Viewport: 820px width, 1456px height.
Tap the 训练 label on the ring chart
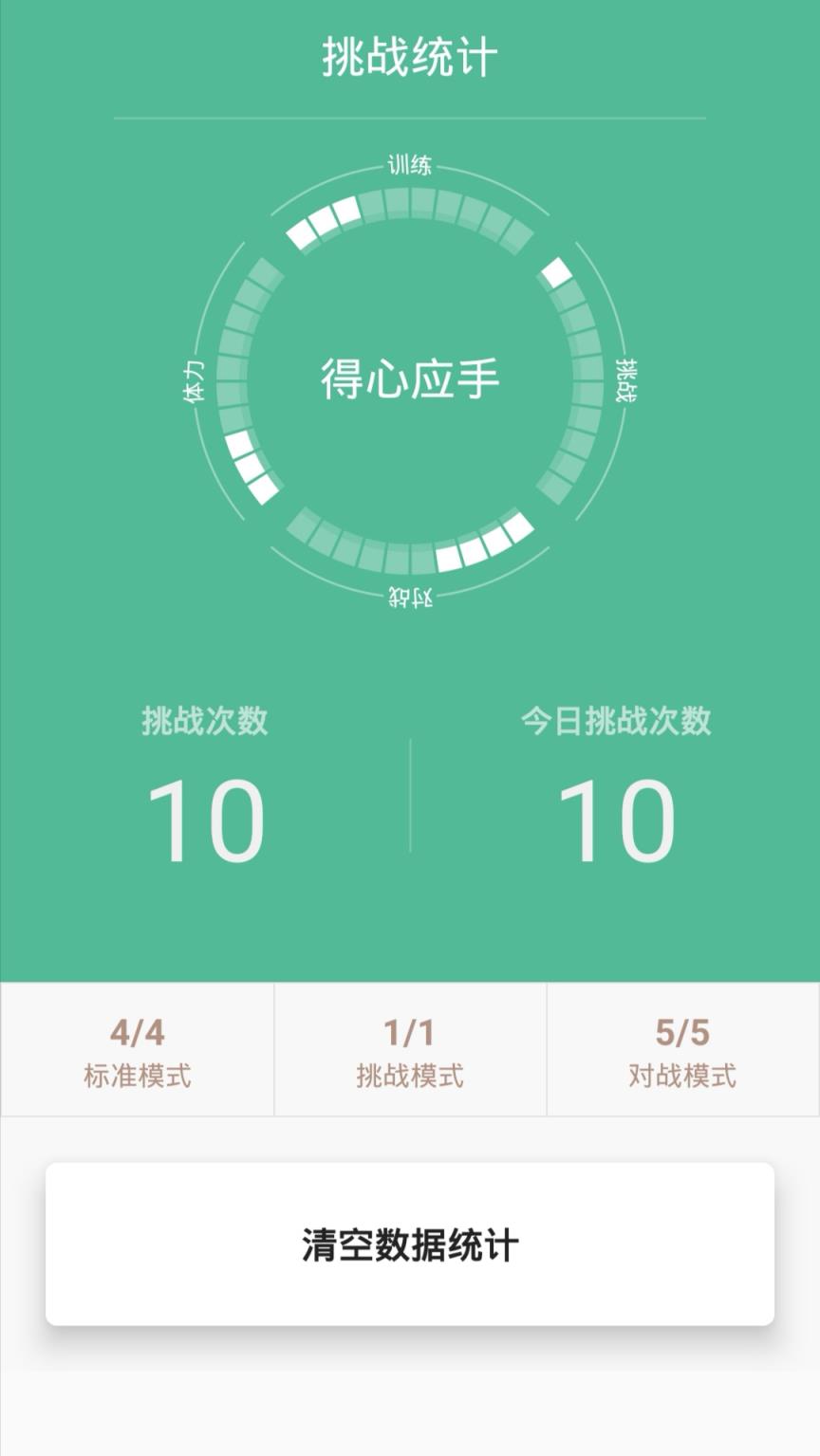tap(410, 164)
